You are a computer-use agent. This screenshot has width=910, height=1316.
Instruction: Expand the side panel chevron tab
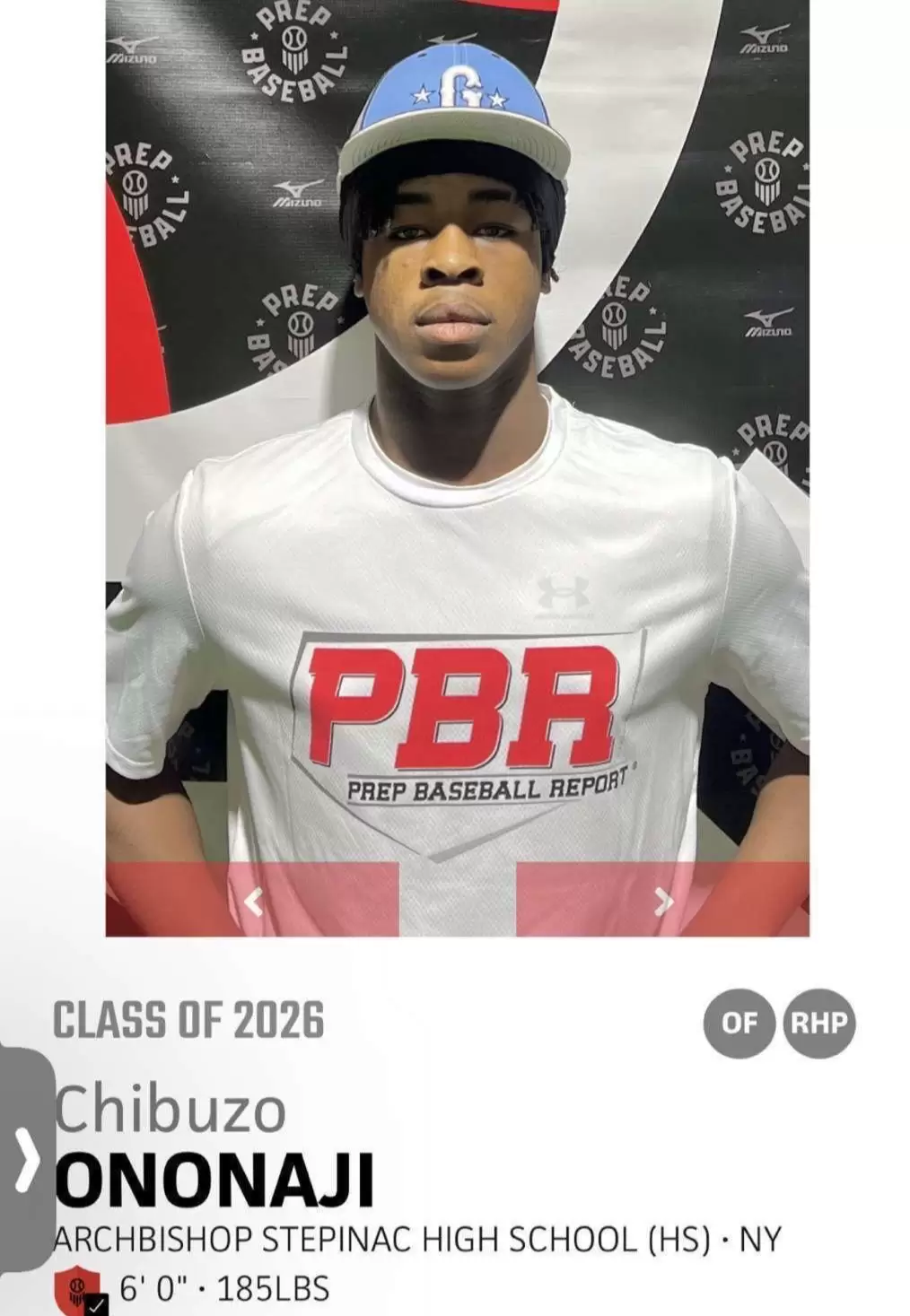pyautogui.click(x=27, y=1156)
